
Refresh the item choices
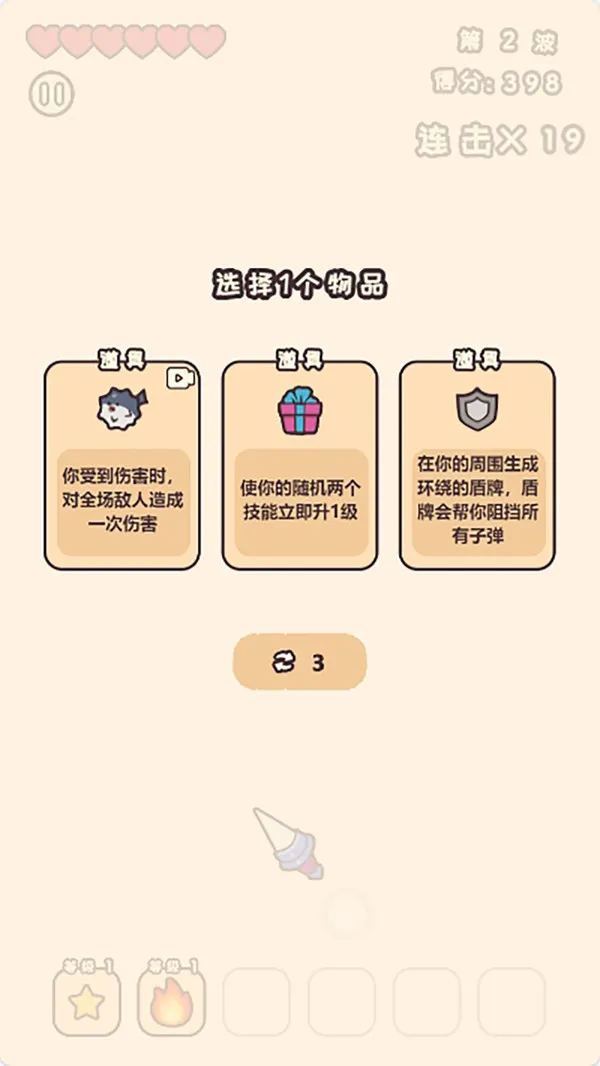[x=300, y=662]
